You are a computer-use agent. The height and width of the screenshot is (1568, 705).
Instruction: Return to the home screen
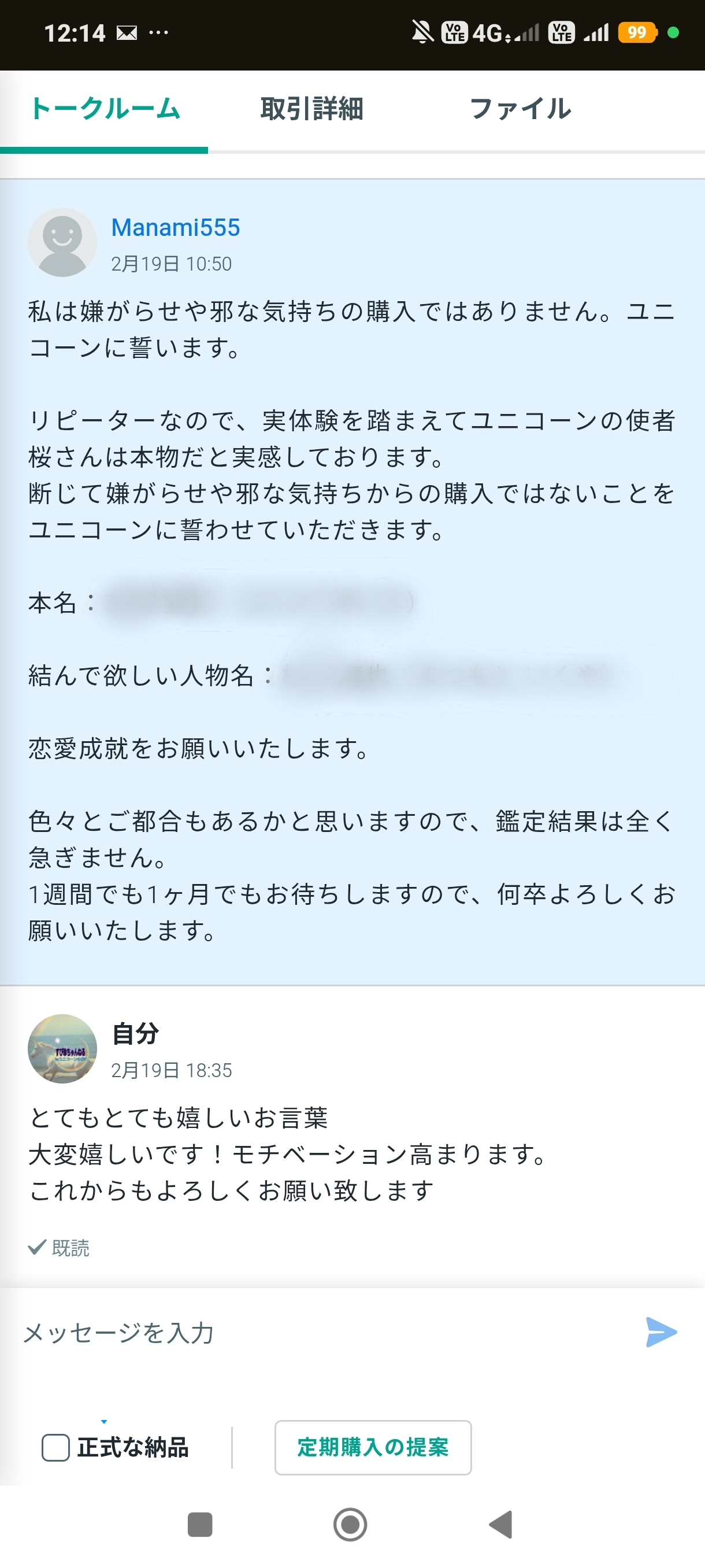tap(350, 1525)
